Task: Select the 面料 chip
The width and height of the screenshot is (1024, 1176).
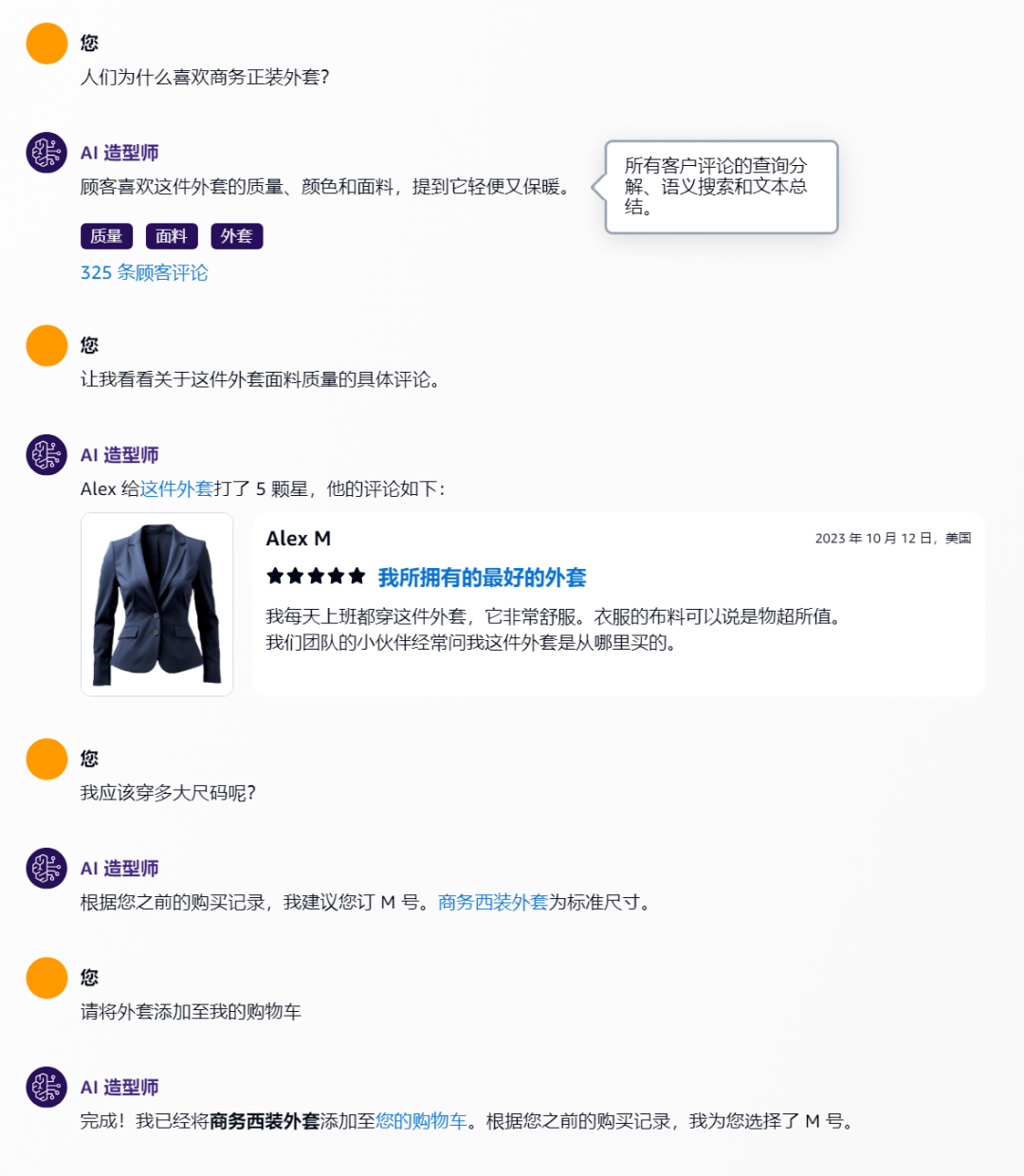Action: point(172,236)
